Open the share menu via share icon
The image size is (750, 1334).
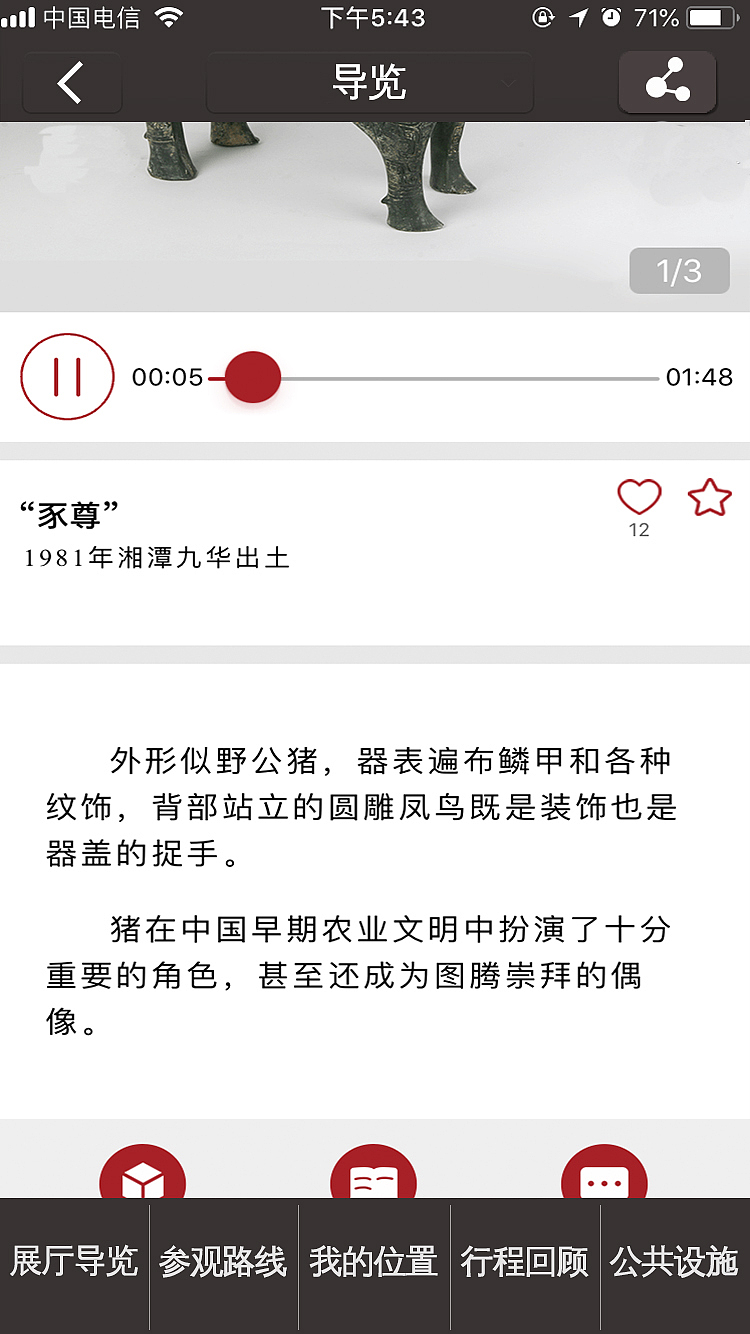667,83
